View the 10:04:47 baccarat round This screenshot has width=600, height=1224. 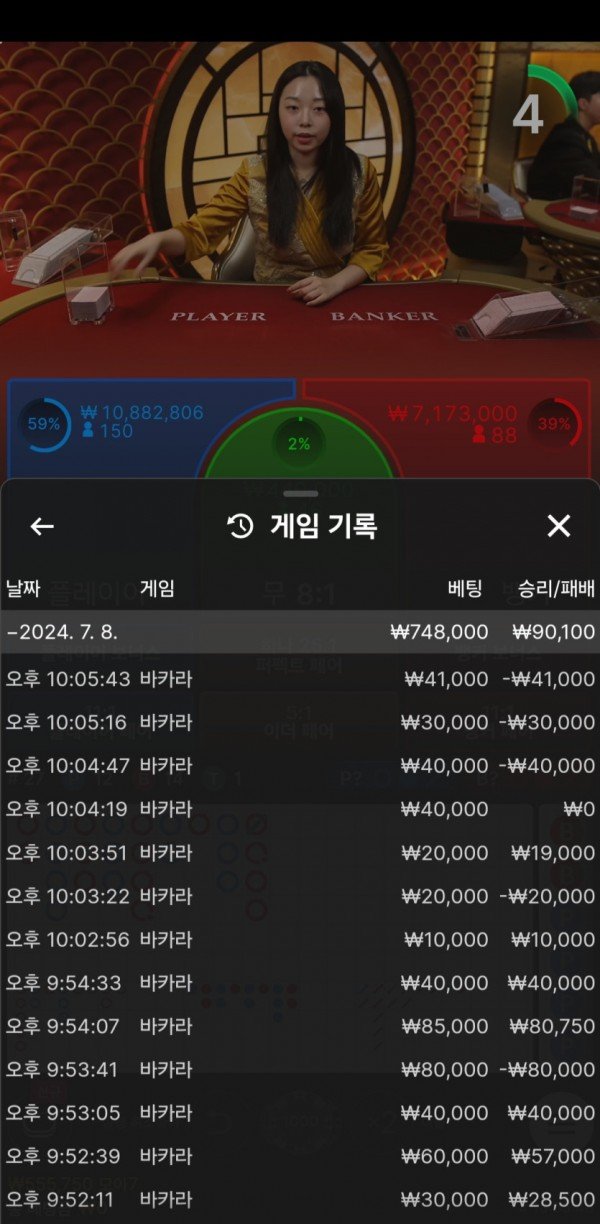click(300, 766)
